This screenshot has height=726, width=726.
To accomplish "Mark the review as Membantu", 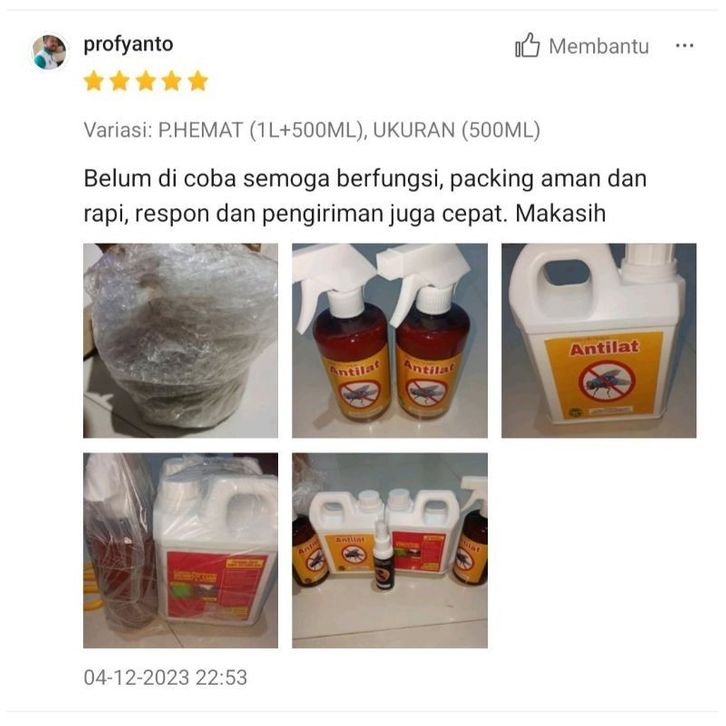I will click(x=581, y=46).
